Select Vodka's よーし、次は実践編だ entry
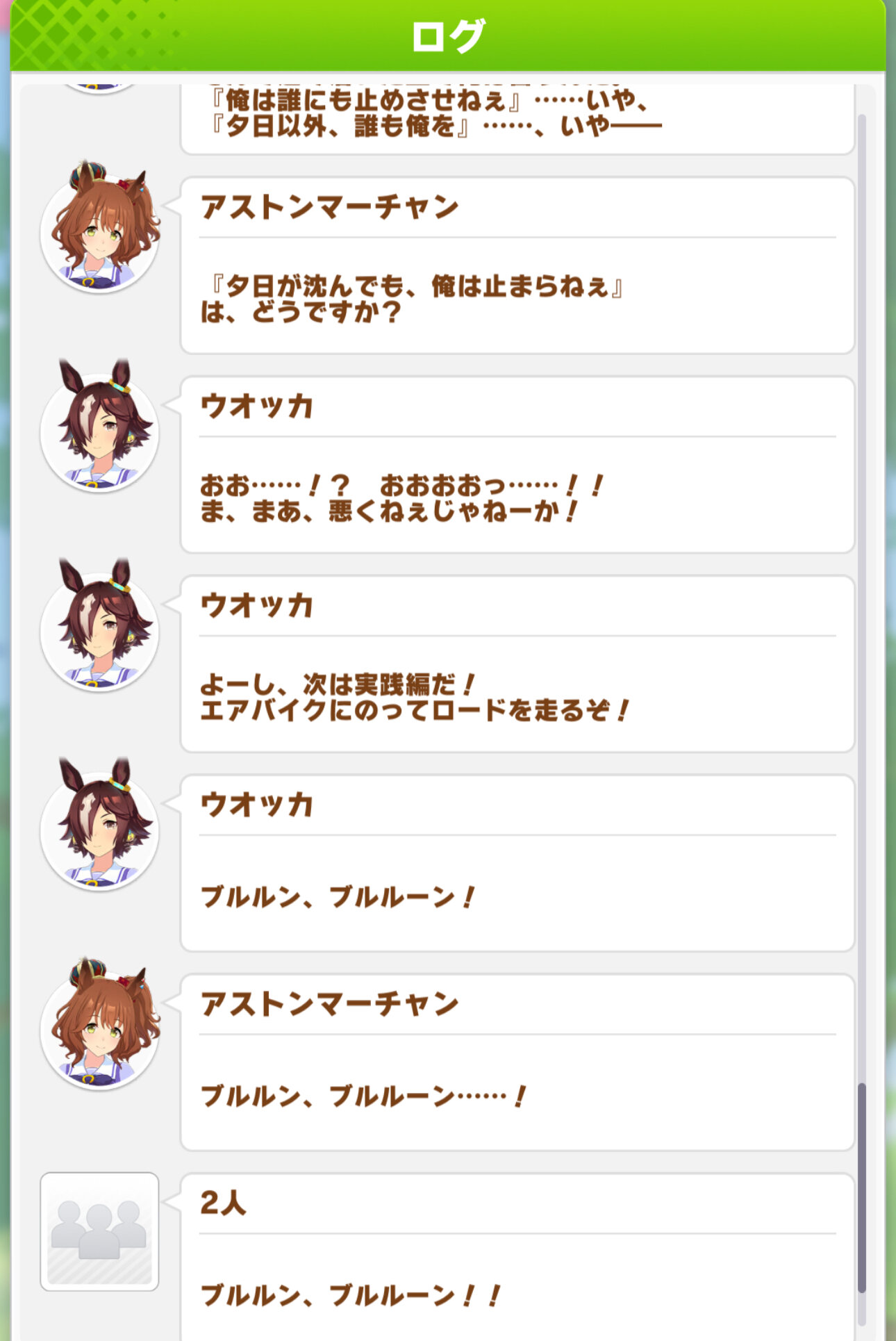This screenshot has height=1341, width=896. (517, 664)
